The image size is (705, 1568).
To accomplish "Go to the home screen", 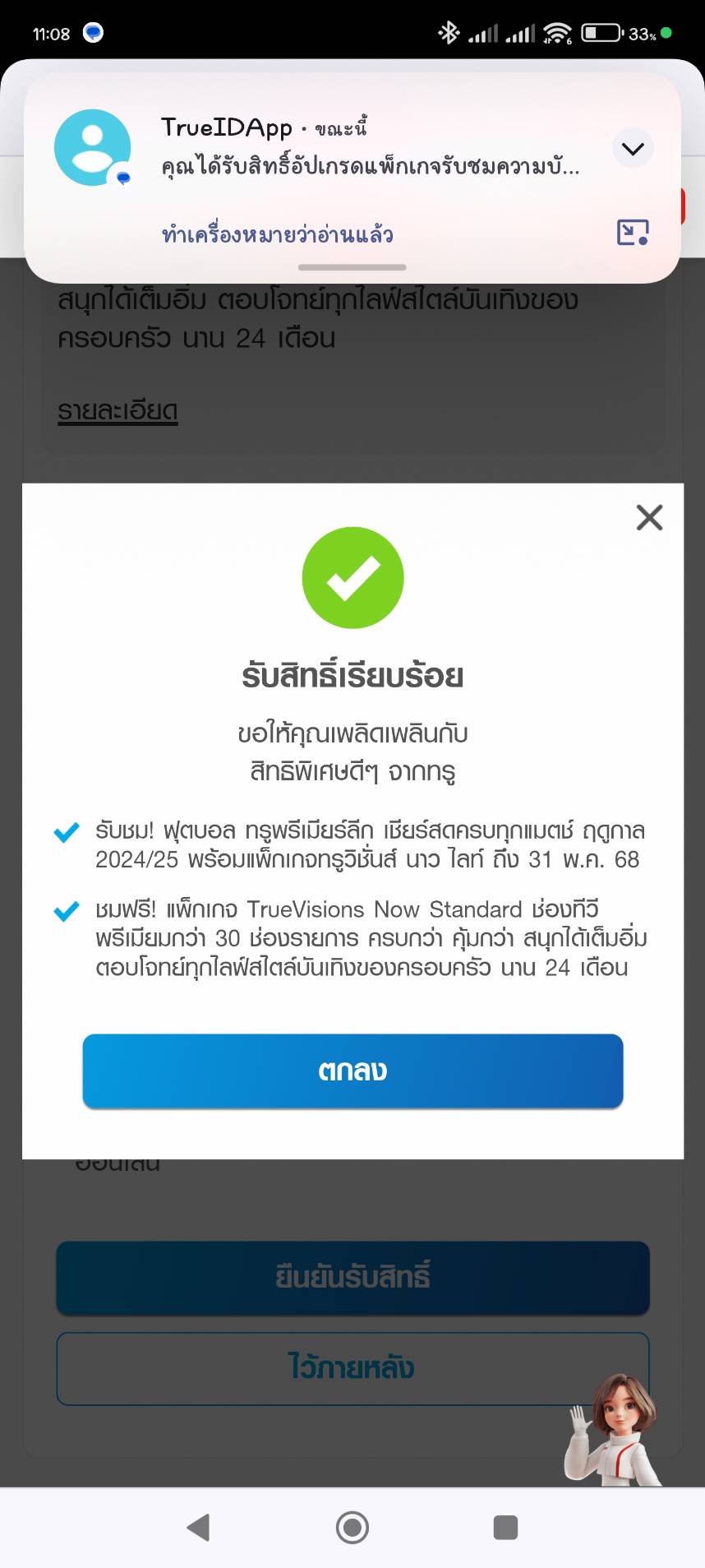I will (352, 1528).
